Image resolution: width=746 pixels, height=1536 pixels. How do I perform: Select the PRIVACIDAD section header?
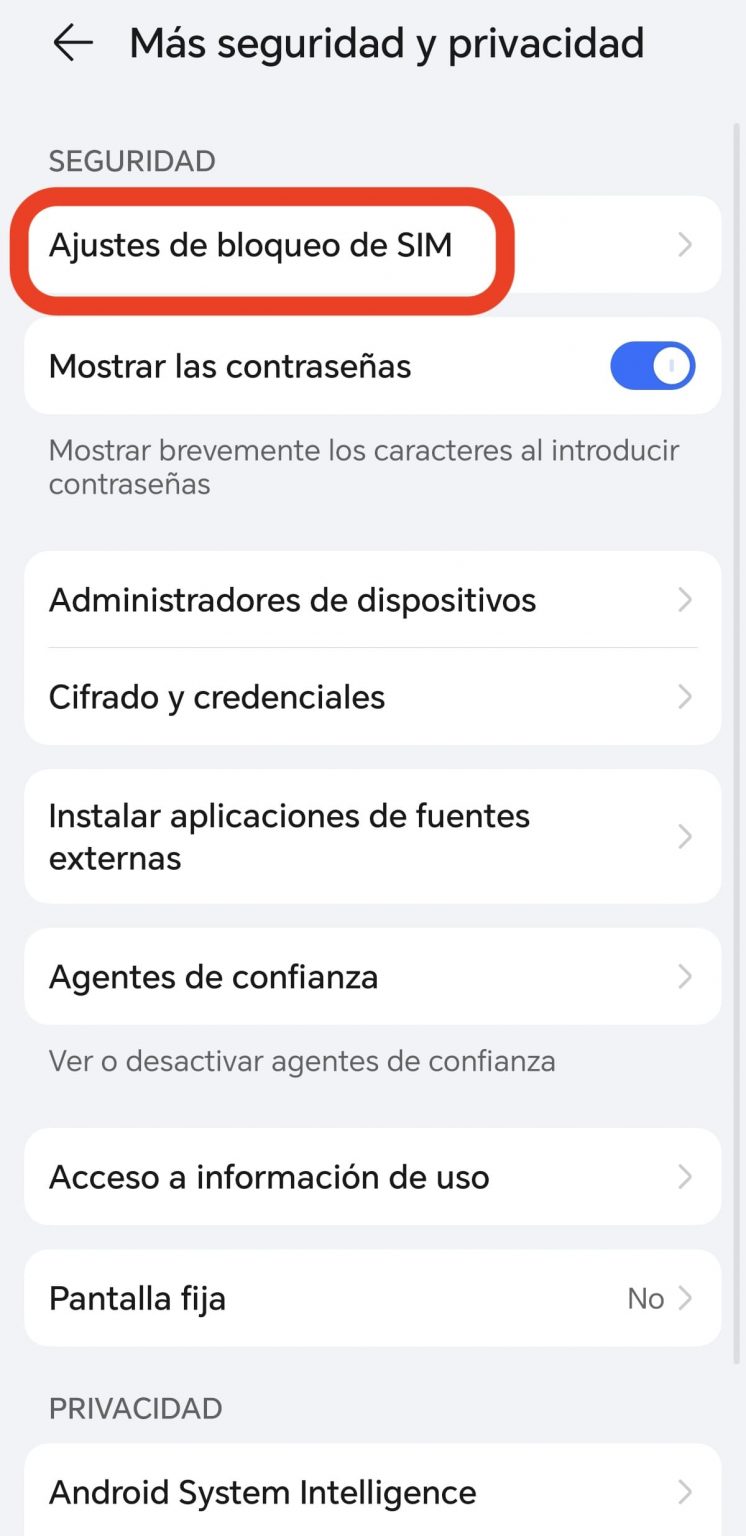135,1408
